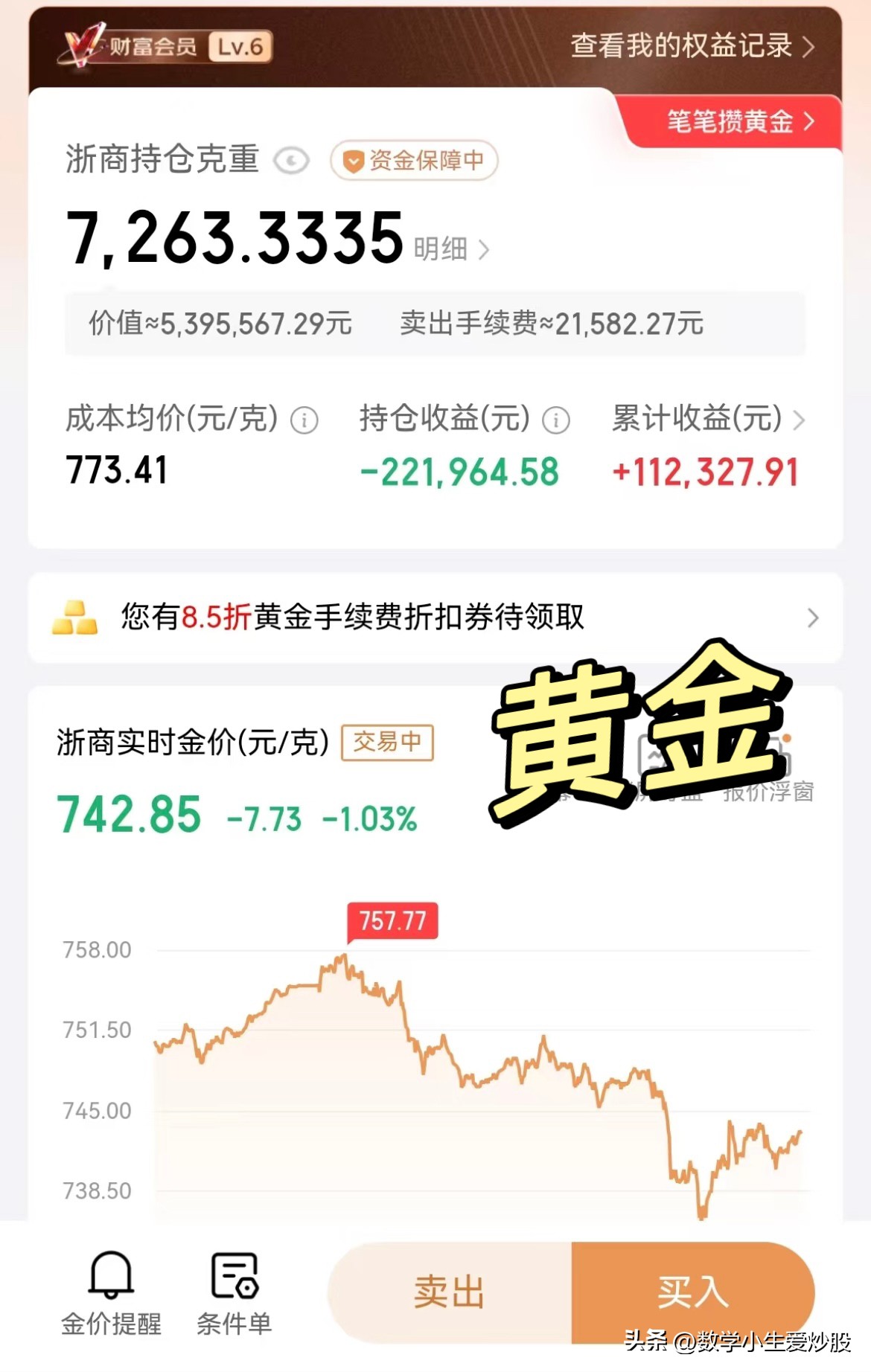This screenshot has height=1372, width=871.
Task: View 明细 for gold holdings
Action: click(450, 249)
